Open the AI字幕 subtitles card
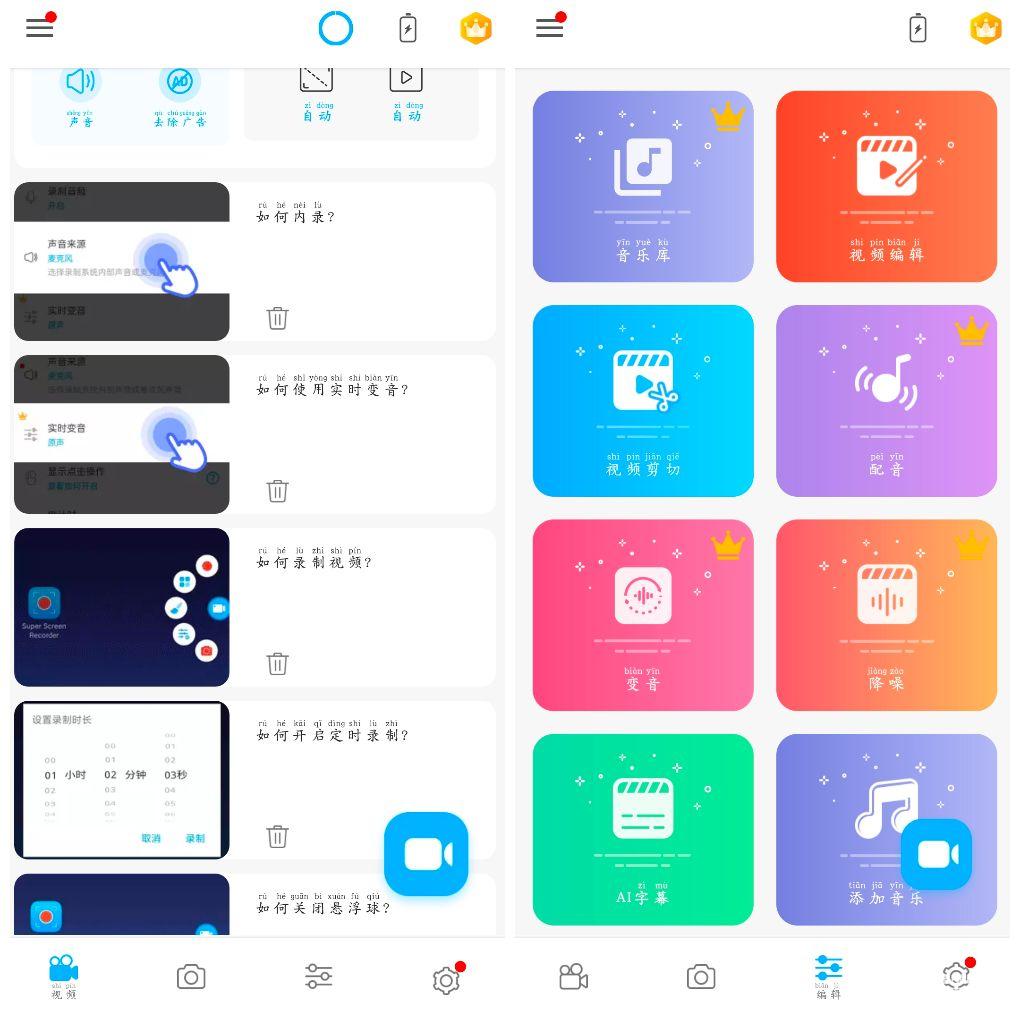Screen dimensions: 1020x1020 click(642, 828)
